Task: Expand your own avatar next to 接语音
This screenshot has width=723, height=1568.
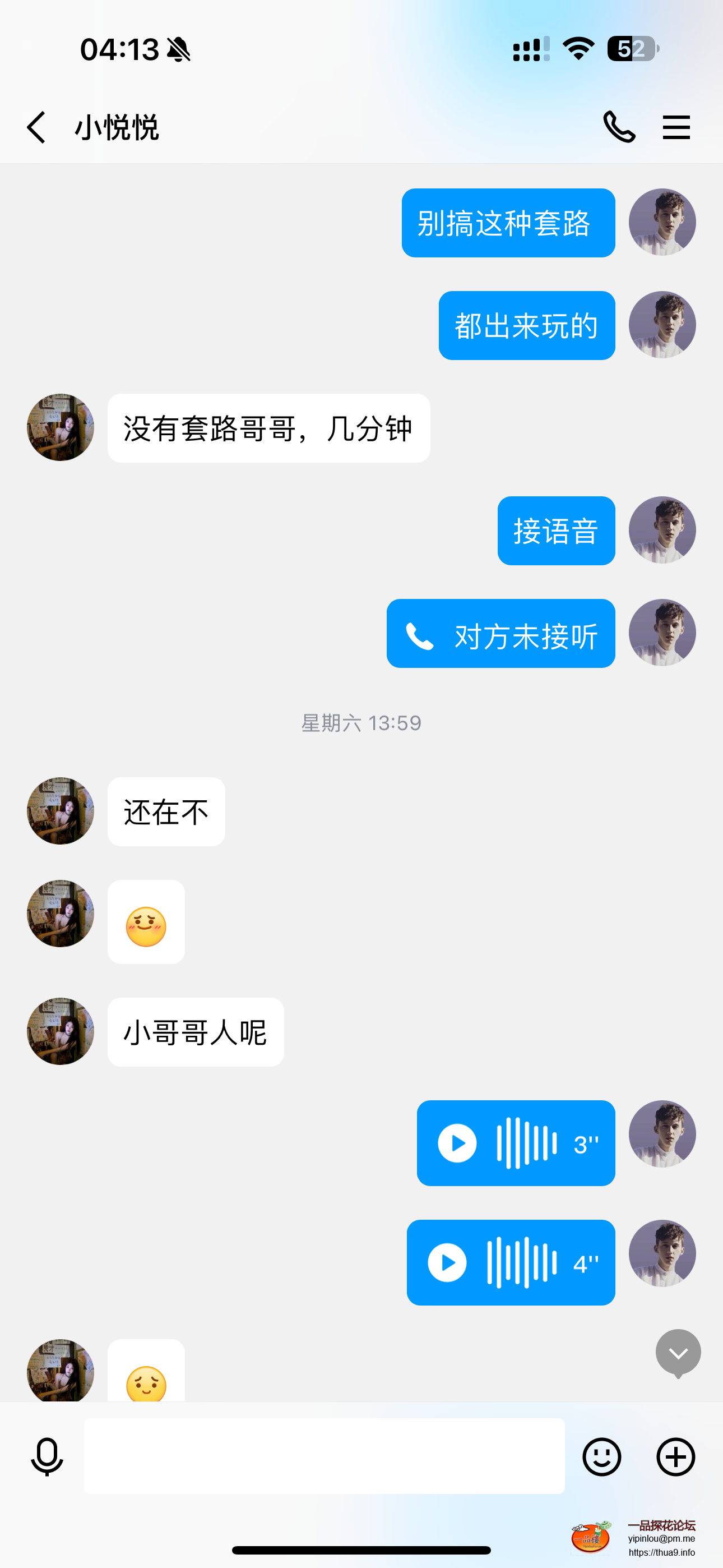Action: [x=662, y=530]
